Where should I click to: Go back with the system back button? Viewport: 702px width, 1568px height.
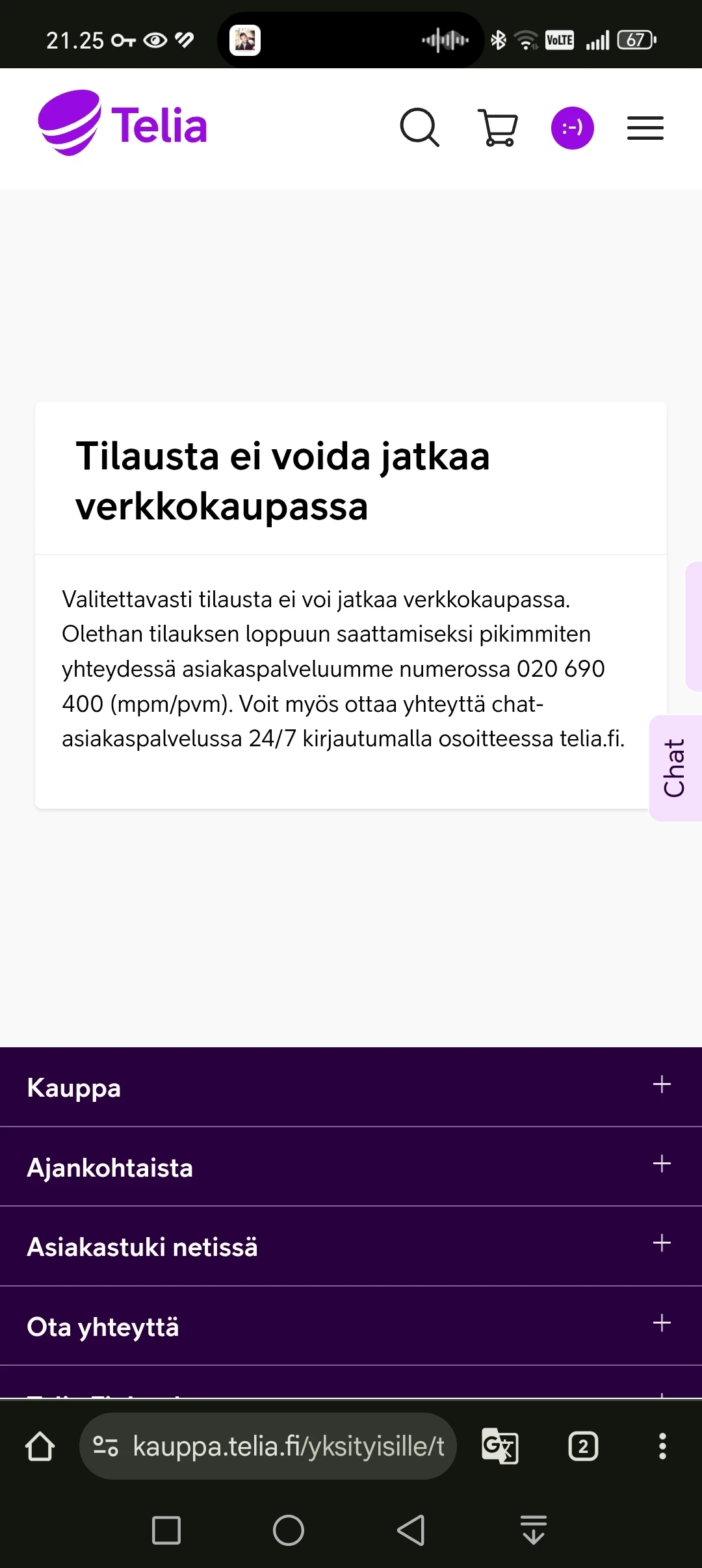(411, 1530)
